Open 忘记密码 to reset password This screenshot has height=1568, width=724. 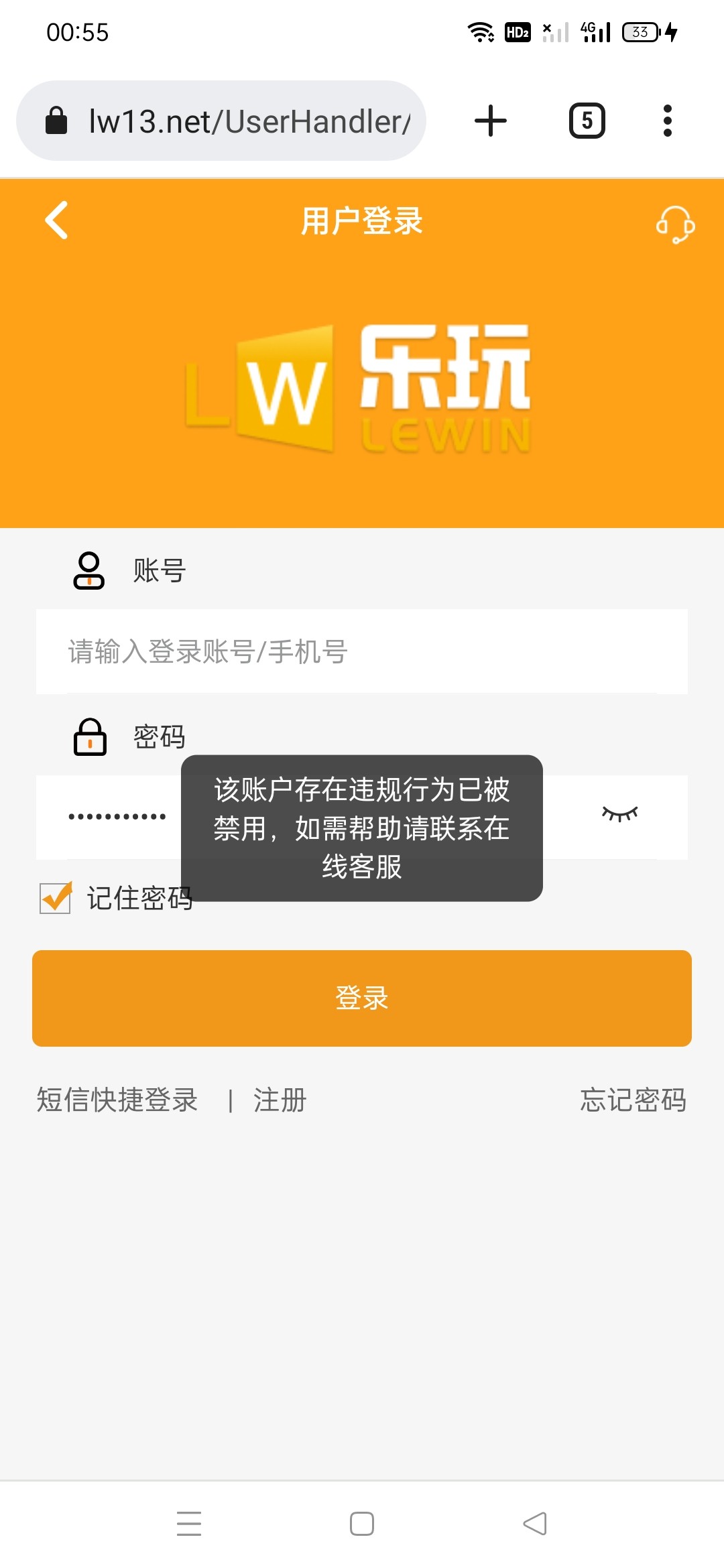click(633, 1100)
